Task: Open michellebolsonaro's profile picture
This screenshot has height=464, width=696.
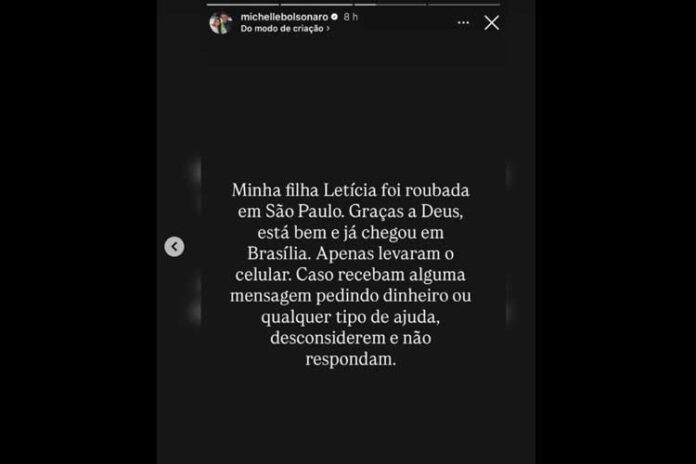Action: [x=220, y=23]
